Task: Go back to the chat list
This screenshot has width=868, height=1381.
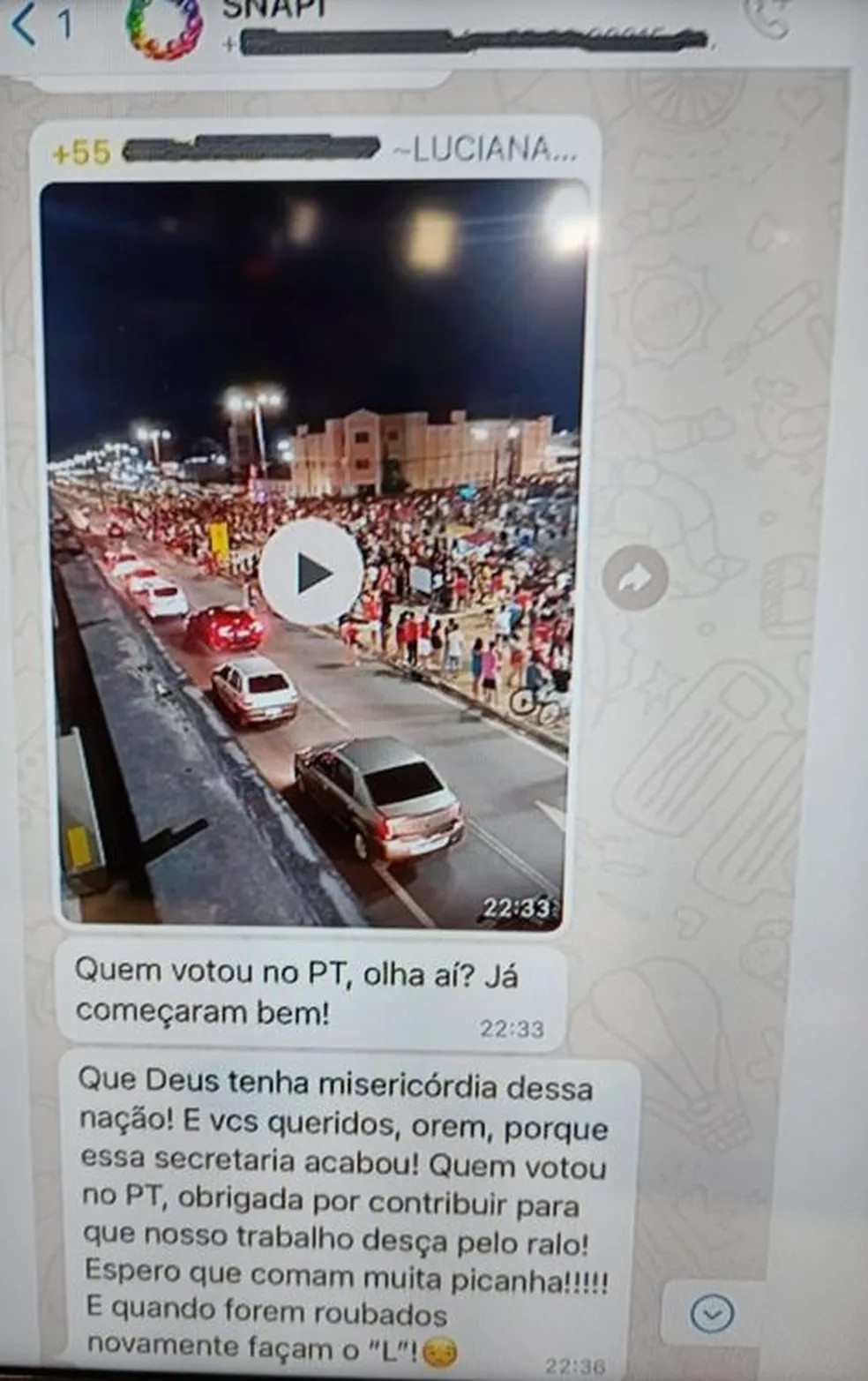Action: tap(26, 25)
